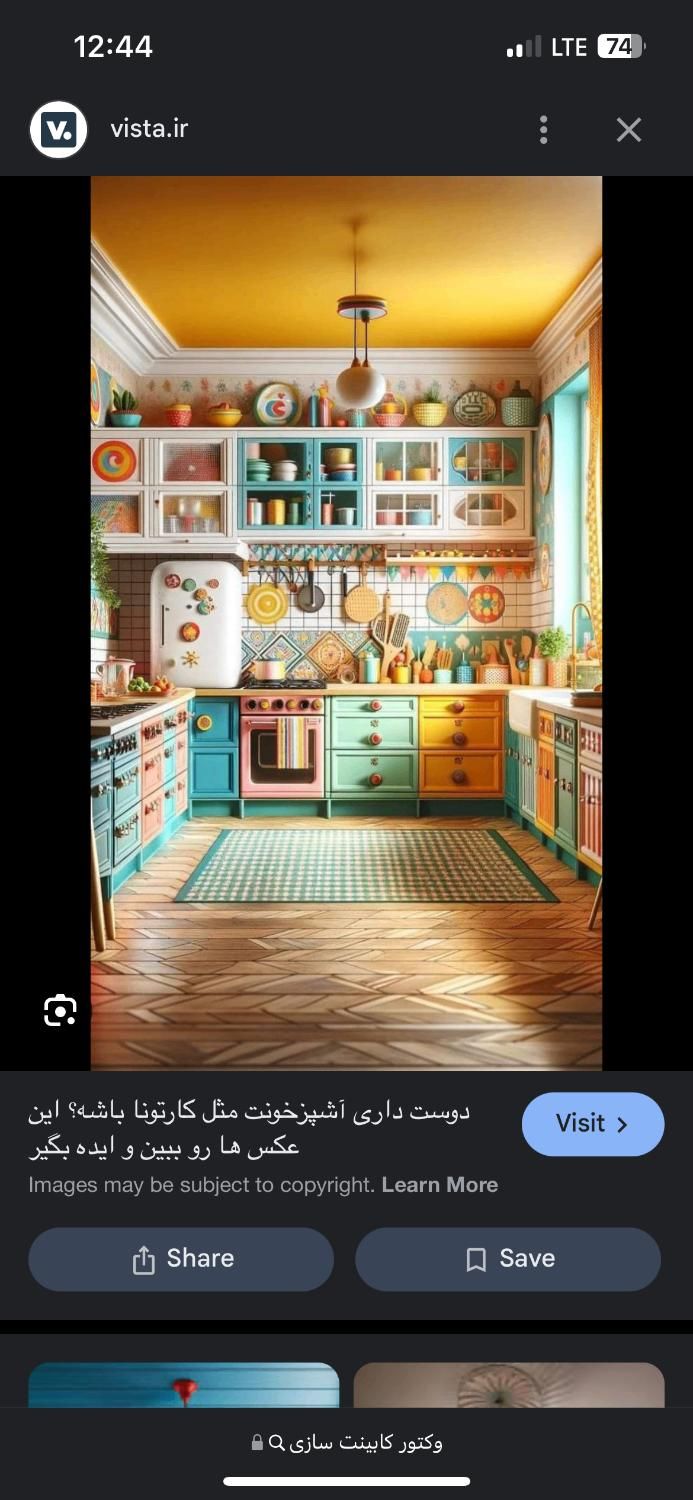The image size is (693, 1500).
Task: Open the three-dot overflow menu
Action: pyautogui.click(x=543, y=129)
